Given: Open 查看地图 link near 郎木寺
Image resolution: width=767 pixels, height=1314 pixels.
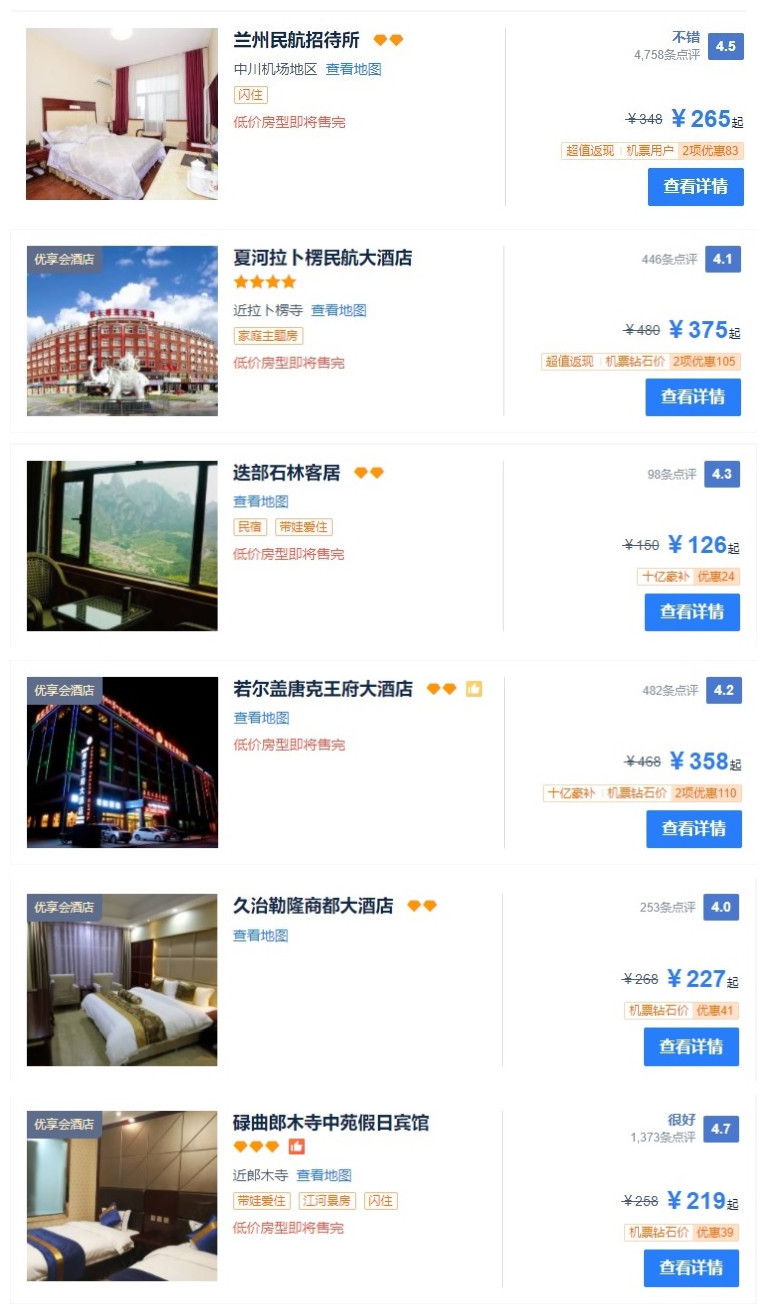Looking at the screenshot, I should point(323,1175).
